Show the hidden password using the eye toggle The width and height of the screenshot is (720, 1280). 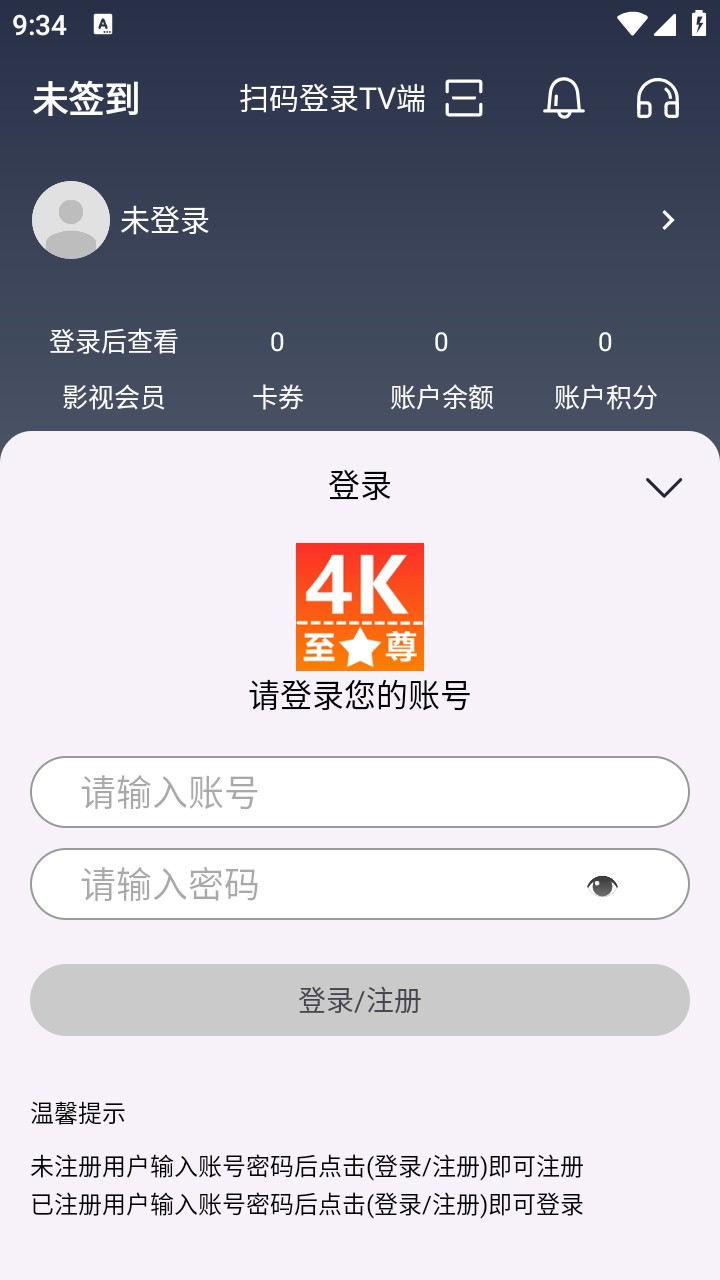click(603, 884)
